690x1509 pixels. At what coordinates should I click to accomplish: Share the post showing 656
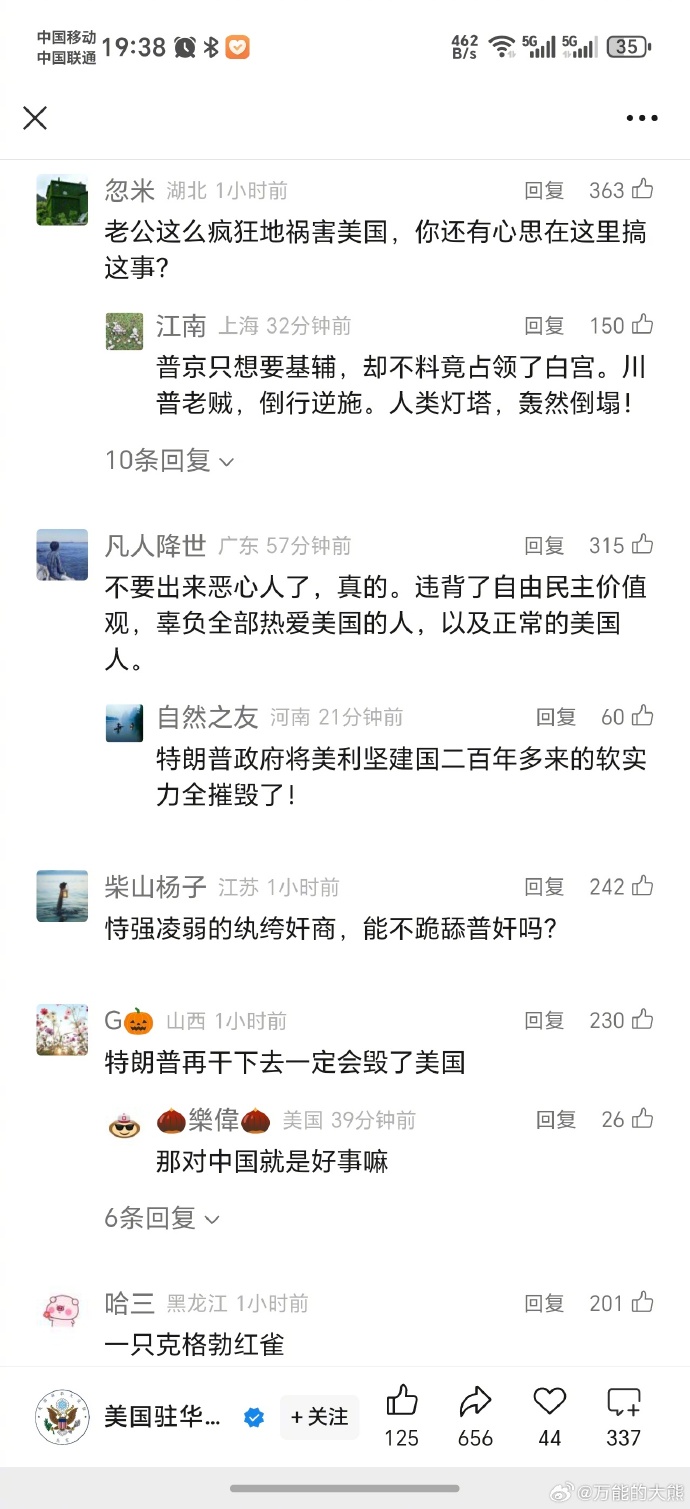pos(475,1402)
